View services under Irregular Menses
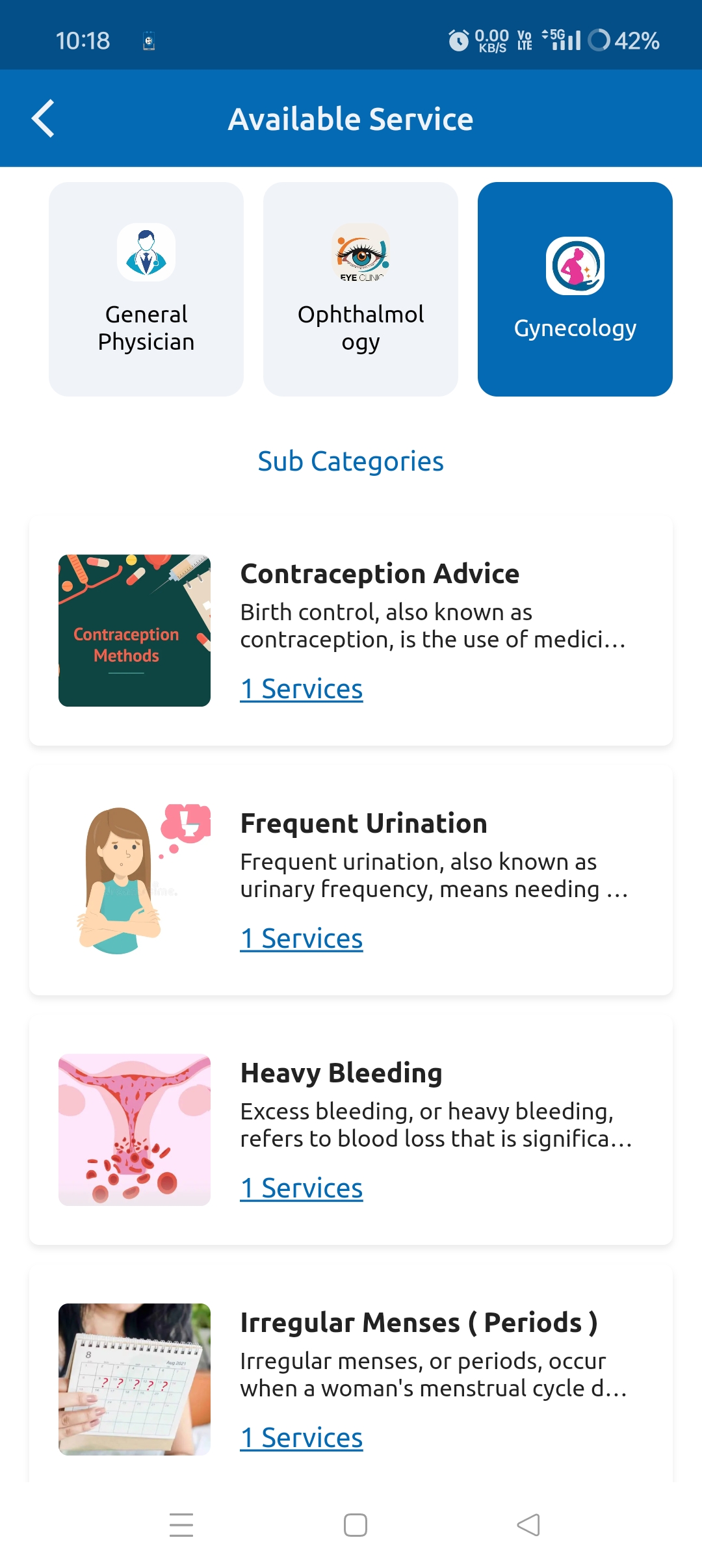The width and height of the screenshot is (702, 1568). [x=302, y=1438]
